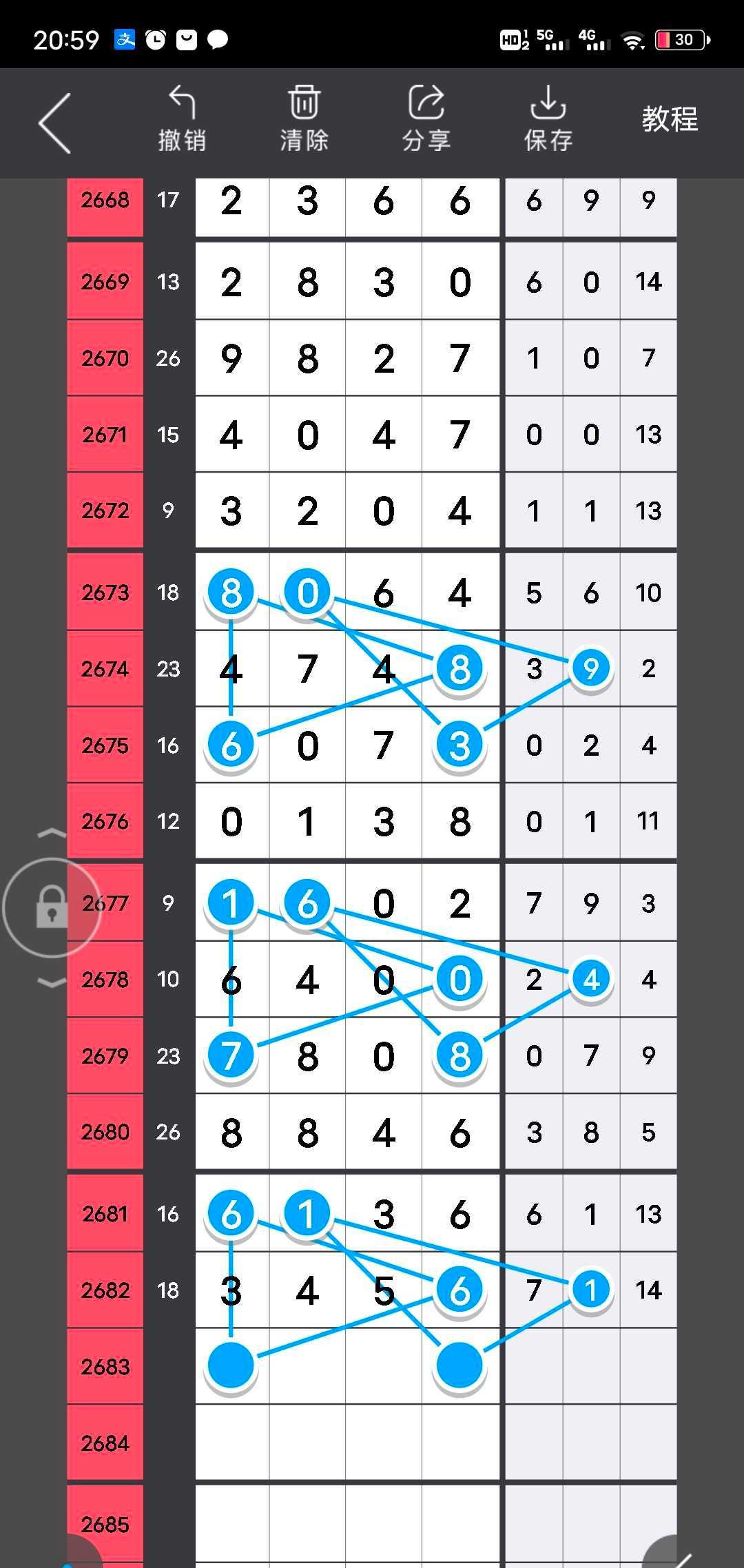
Task: Tap the down chevron below the lock
Action: pyautogui.click(x=52, y=982)
